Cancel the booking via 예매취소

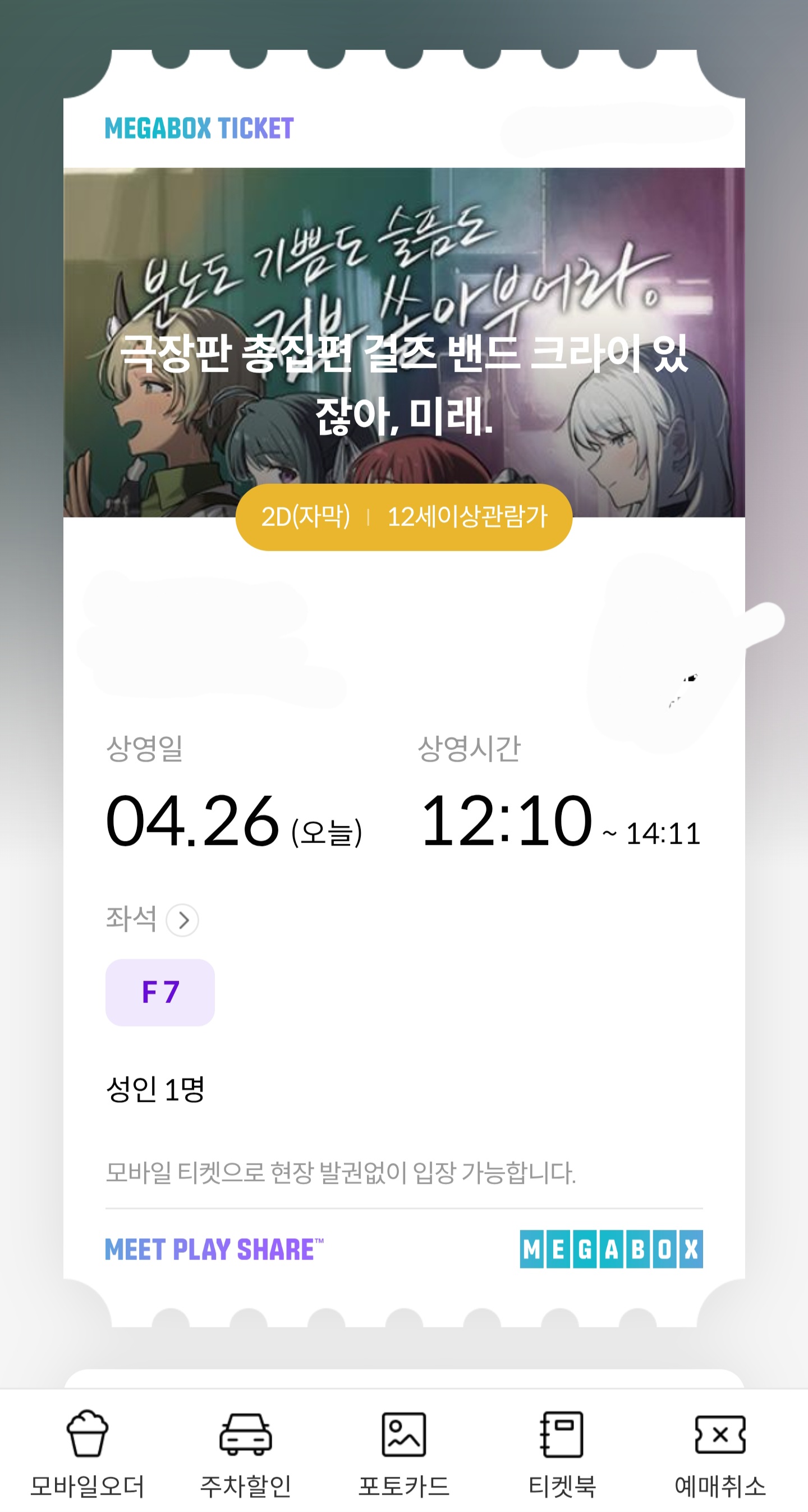click(720, 1452)
